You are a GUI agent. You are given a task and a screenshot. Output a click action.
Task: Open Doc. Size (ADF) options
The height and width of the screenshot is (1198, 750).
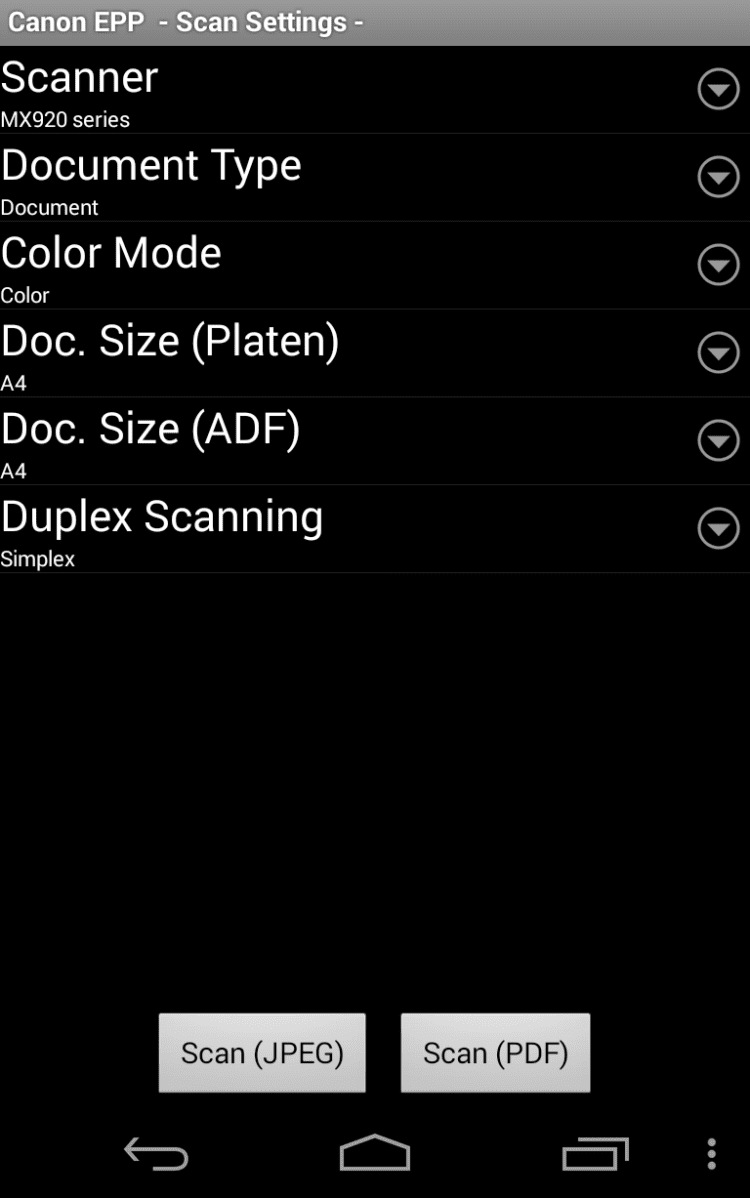coord(717,441)
